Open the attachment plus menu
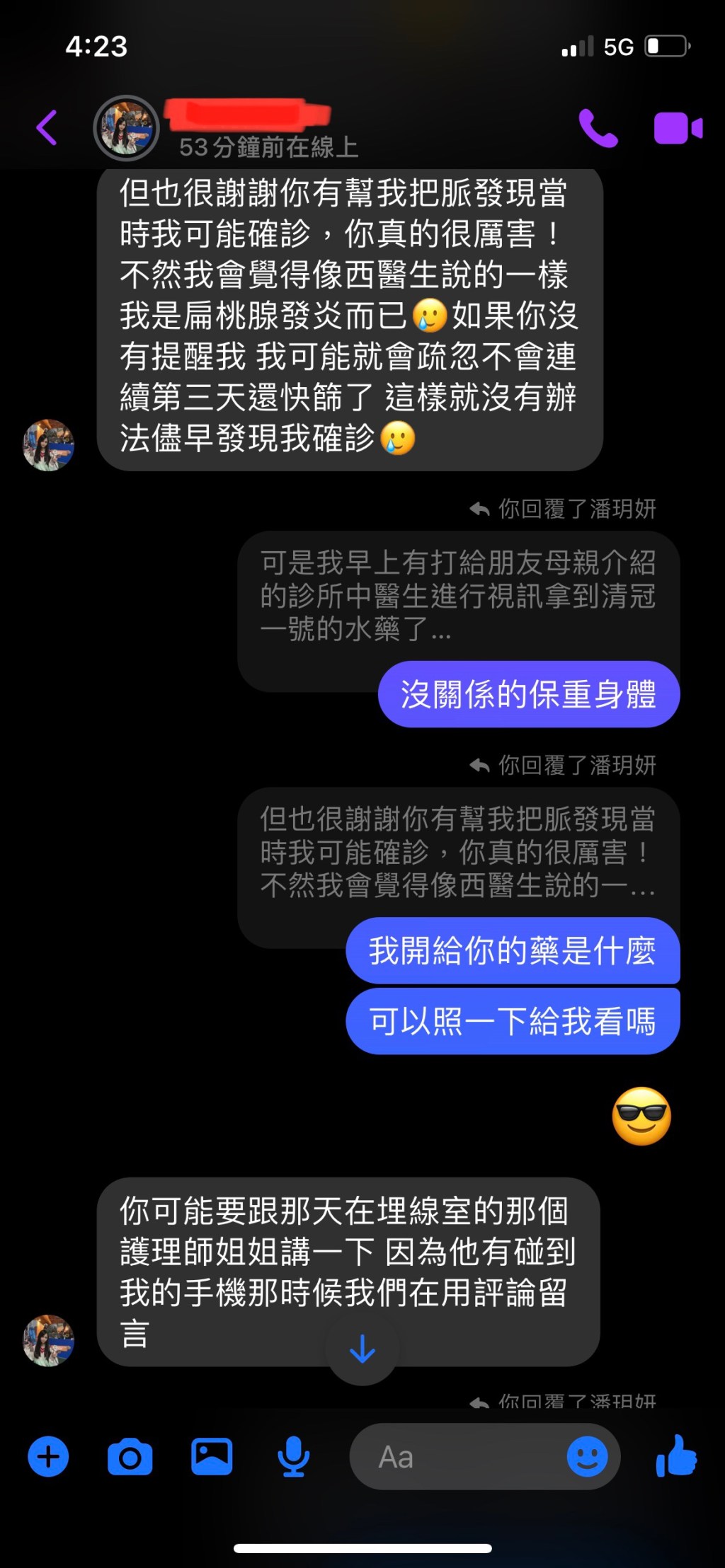The height and width of the screenshot is (1568, 725). point(47,1458)
